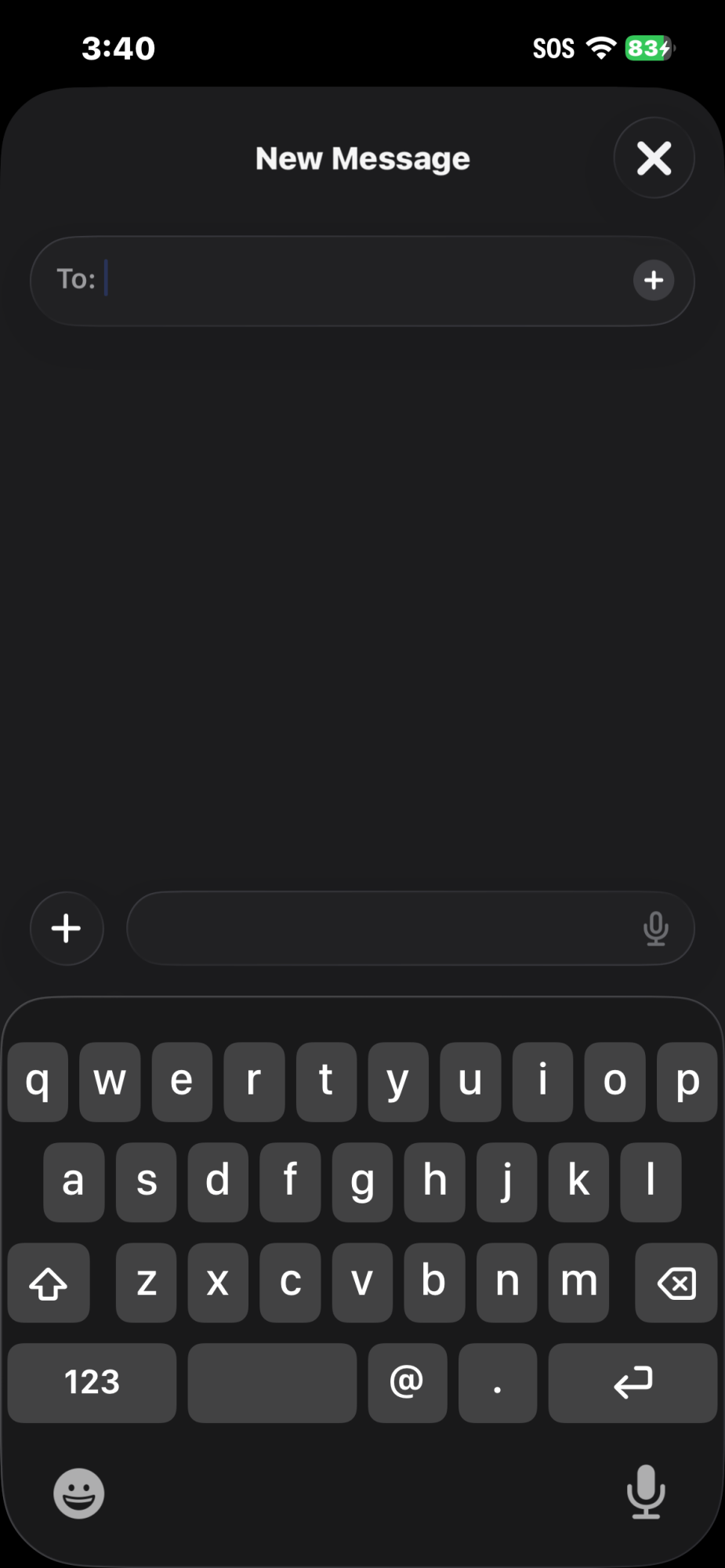725x1568 pixels.
Task: Tap the return key
Action: coord(633,1383)
